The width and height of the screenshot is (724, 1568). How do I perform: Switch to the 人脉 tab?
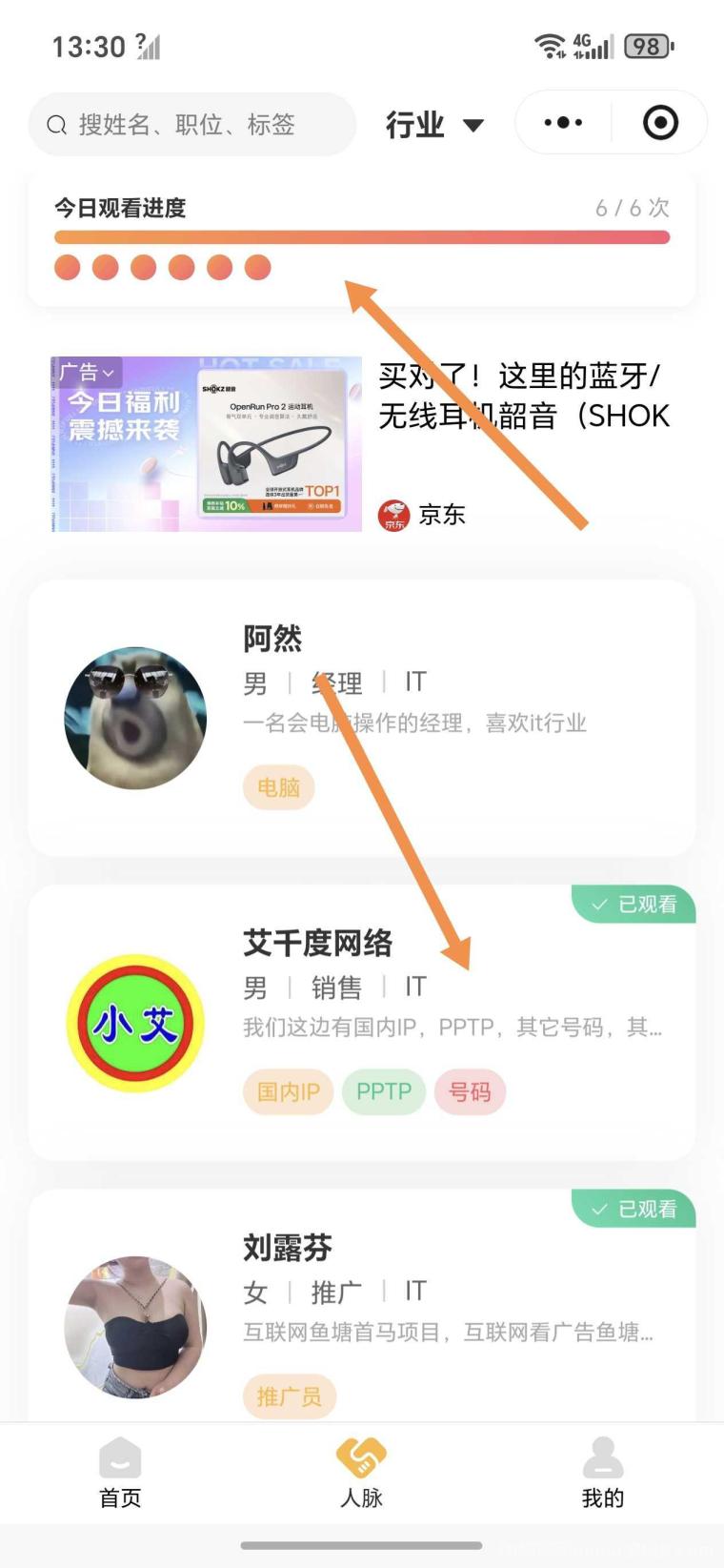[361, 1473]
